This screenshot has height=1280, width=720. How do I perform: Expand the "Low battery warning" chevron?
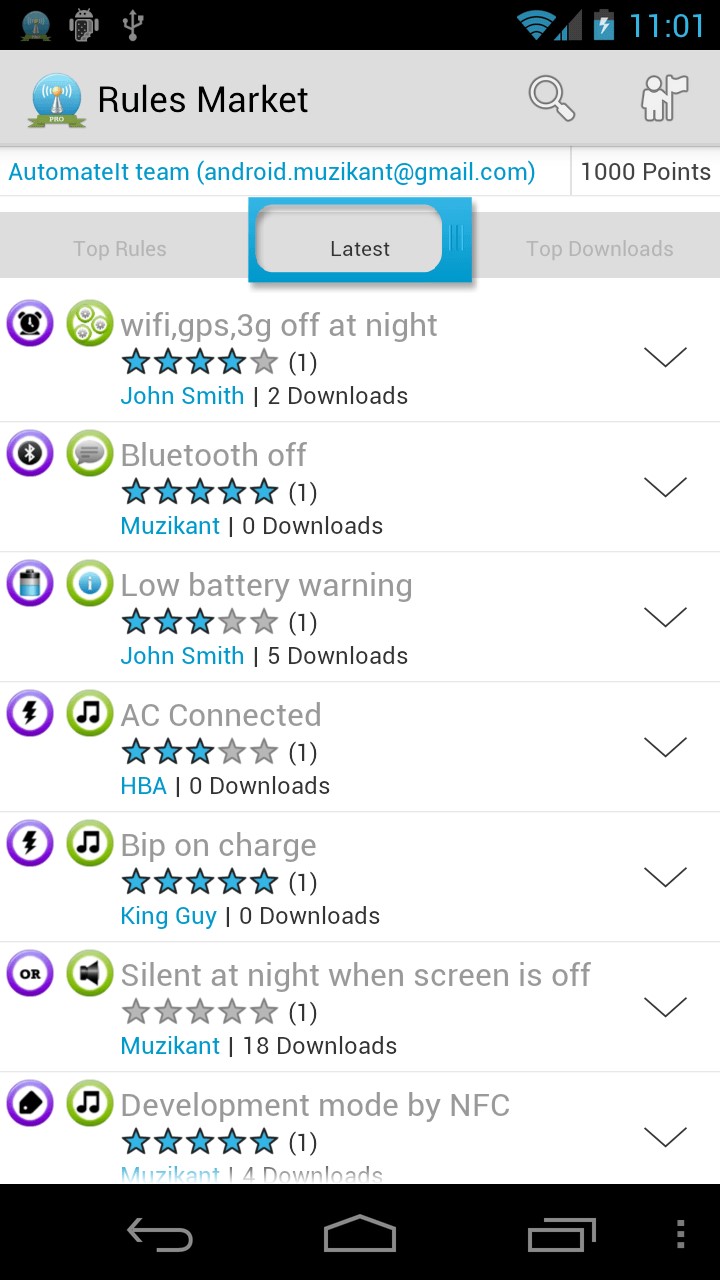point(665,617)
